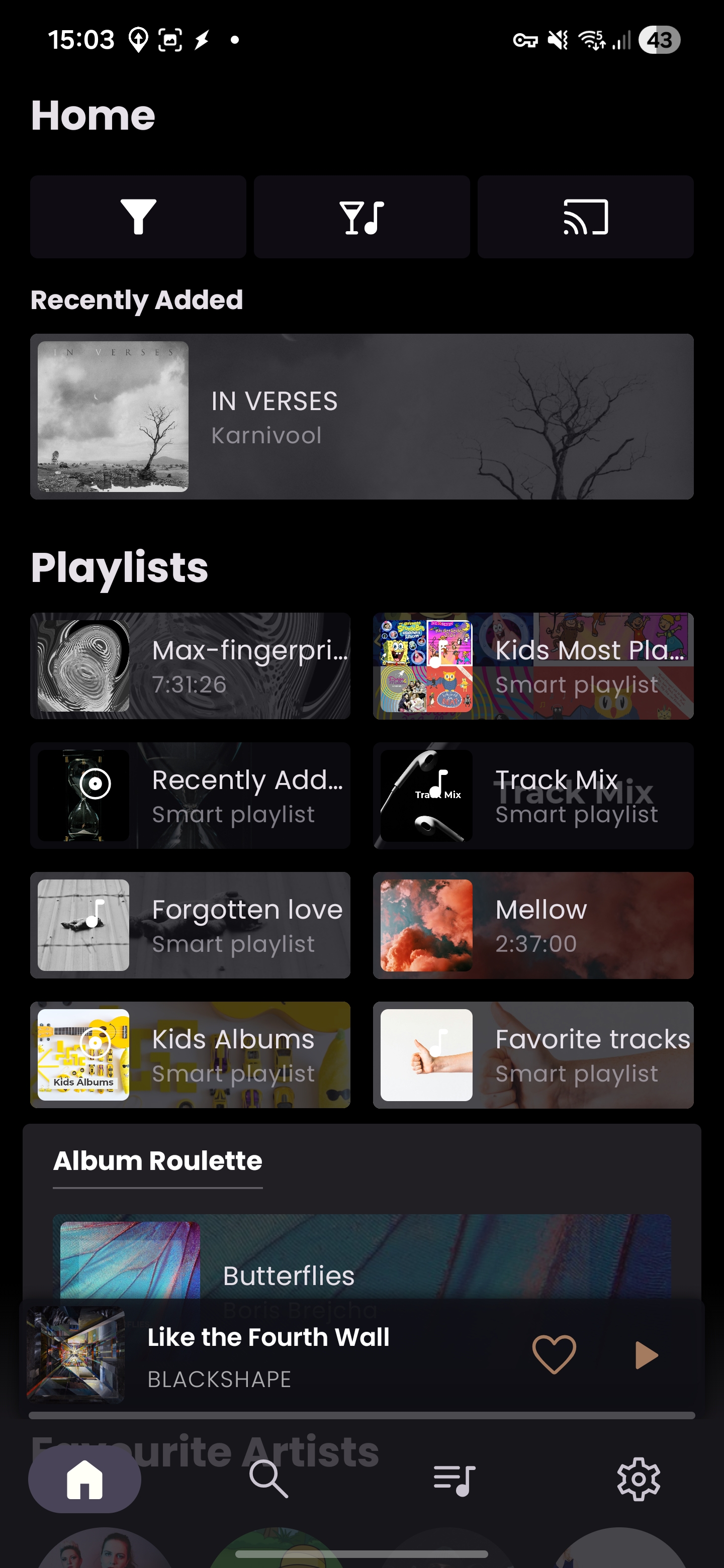Open the Kids Albums smart playlist
The height and width of the screenshot is (1568, 724).
pyautogui.click(x=190, y=1055)
